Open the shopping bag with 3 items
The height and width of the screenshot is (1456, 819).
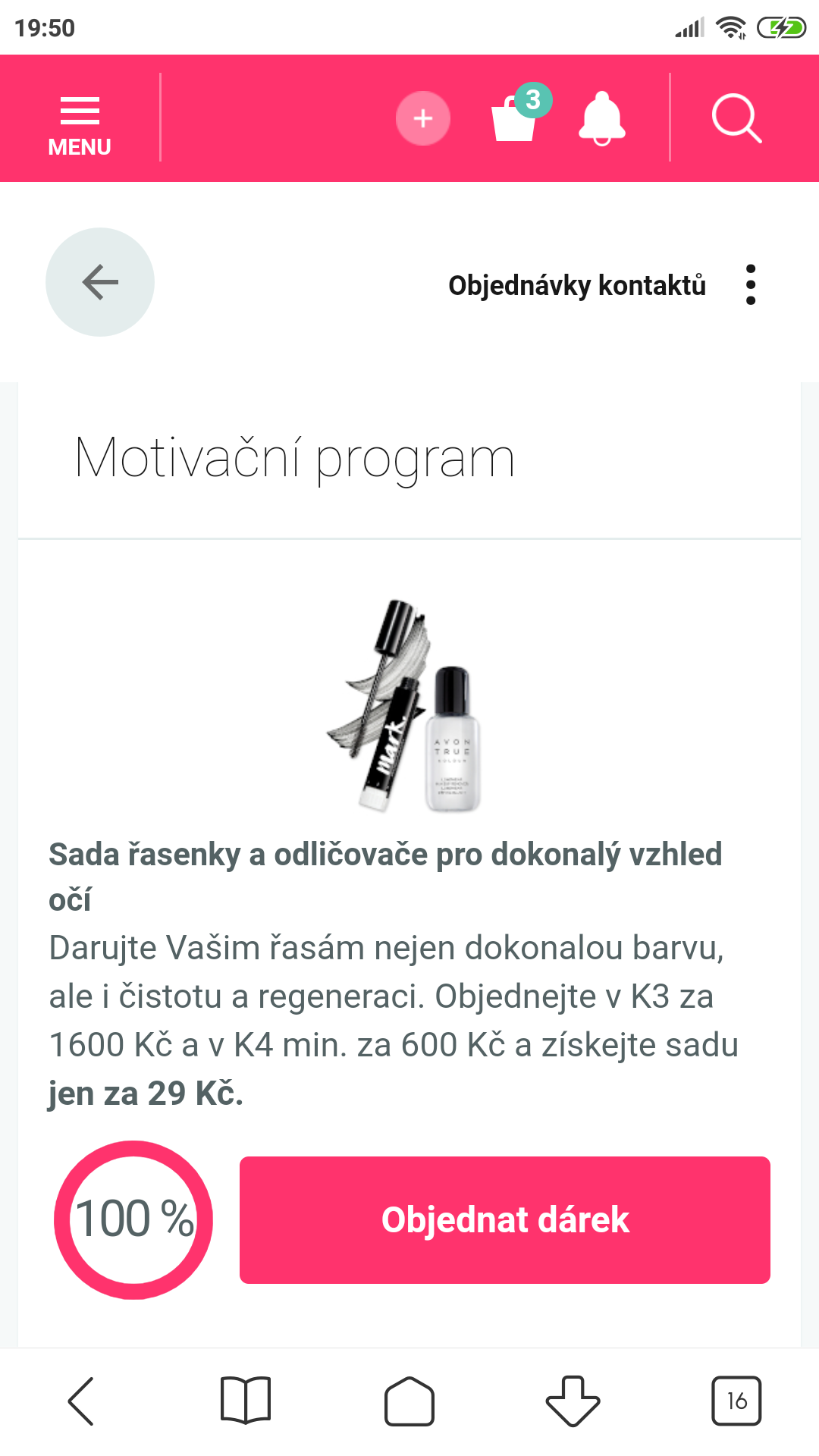click(x=516, y=118)
